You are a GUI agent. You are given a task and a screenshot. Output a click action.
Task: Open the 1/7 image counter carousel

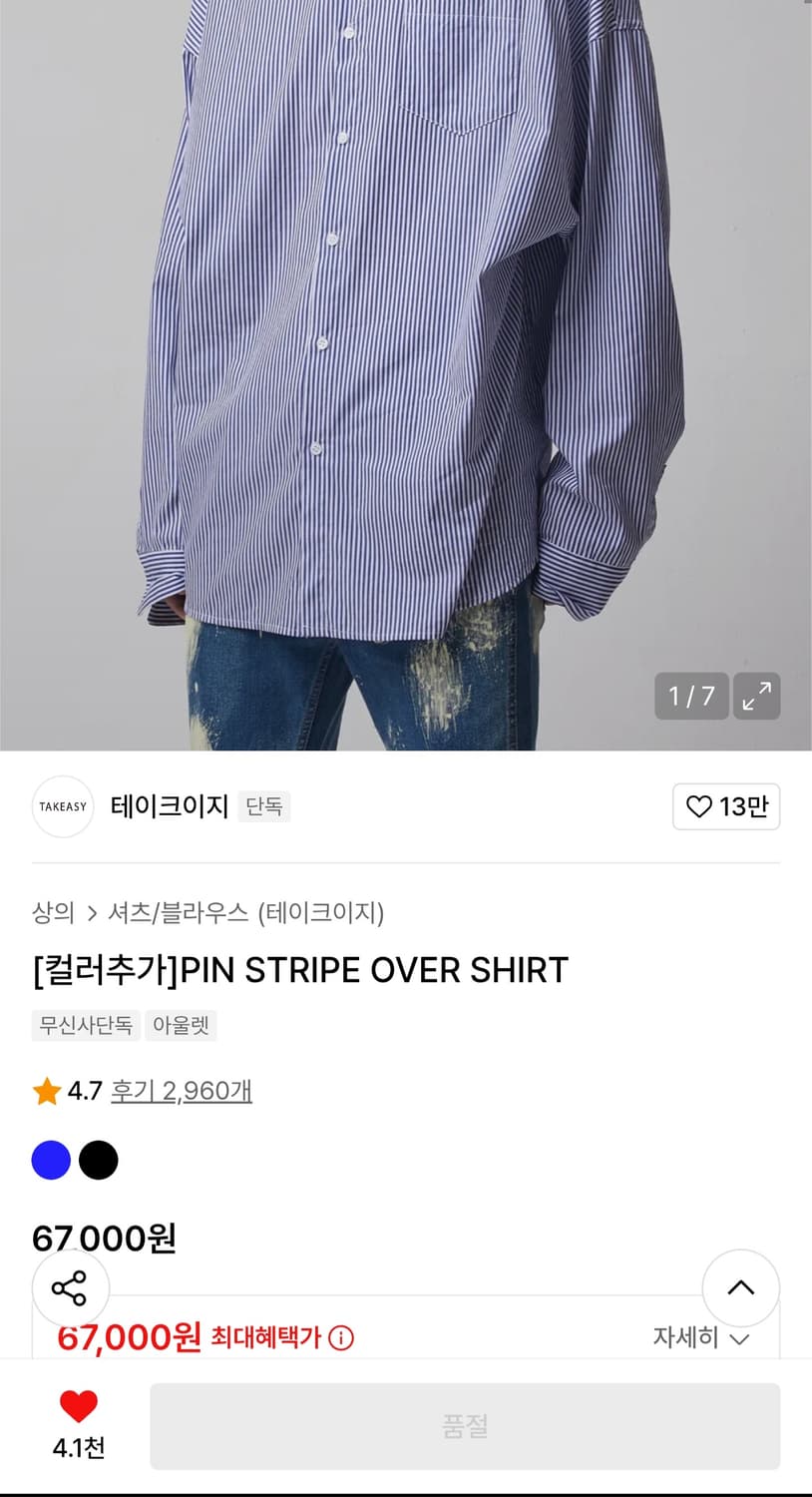690,696
